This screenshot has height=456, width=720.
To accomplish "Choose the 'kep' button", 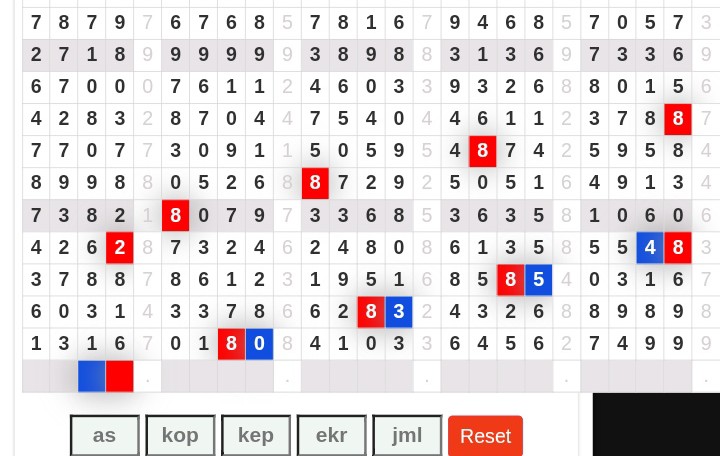I will pos(256,436).
